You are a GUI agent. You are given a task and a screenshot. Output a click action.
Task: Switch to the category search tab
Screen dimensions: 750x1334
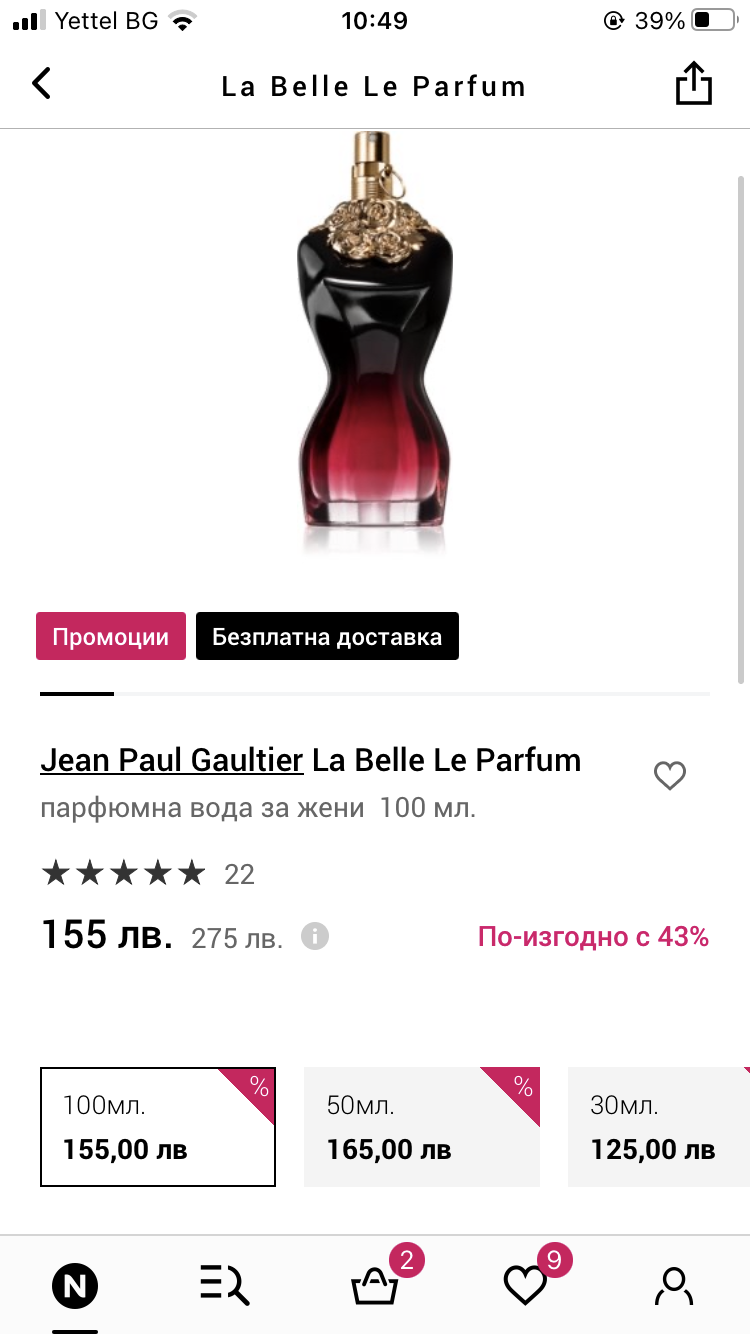(x=225, y=1286)
